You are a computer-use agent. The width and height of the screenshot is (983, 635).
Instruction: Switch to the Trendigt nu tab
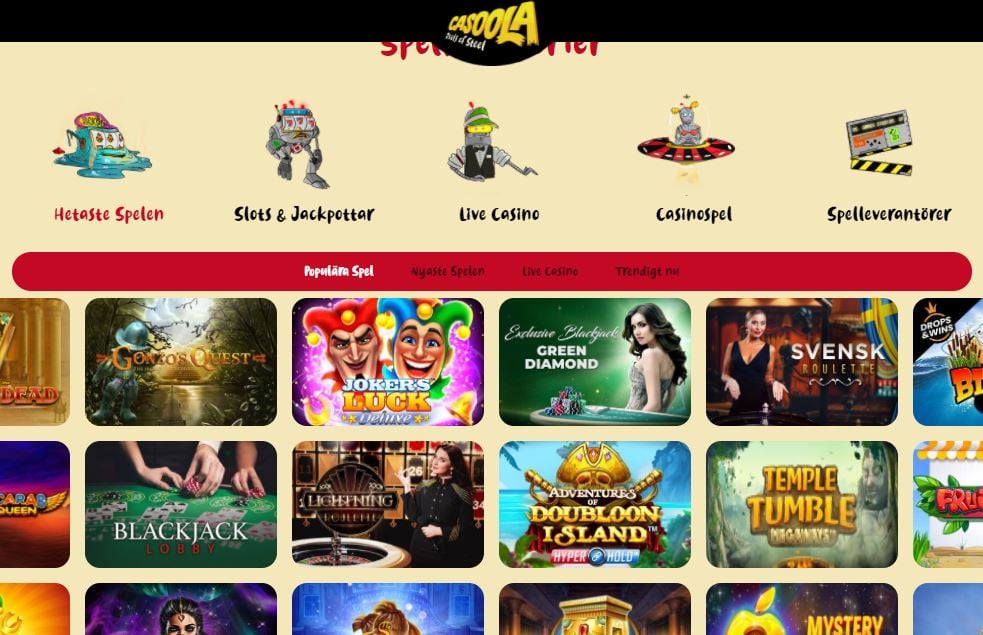(647, 272)
